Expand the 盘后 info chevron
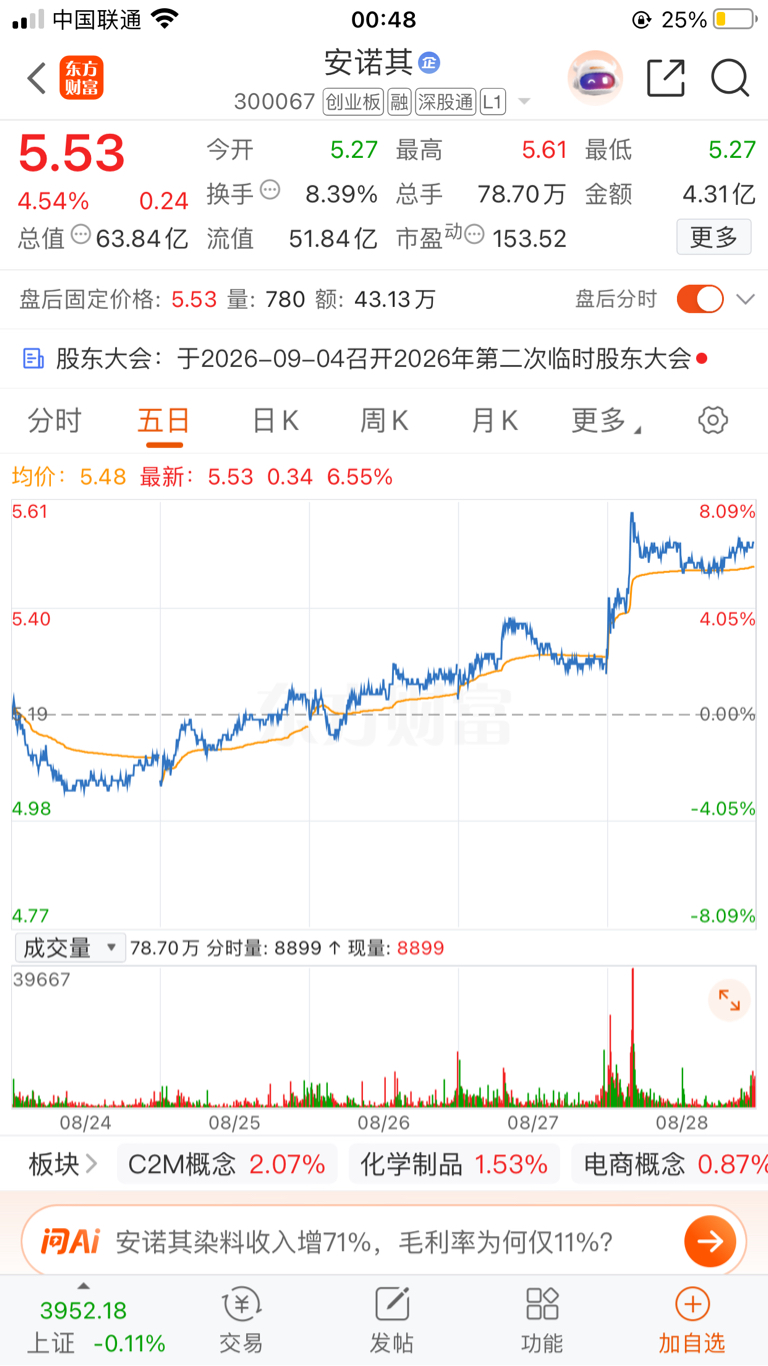The height and width of the screenshot is (1366, 768). click(x=745, y=299)
